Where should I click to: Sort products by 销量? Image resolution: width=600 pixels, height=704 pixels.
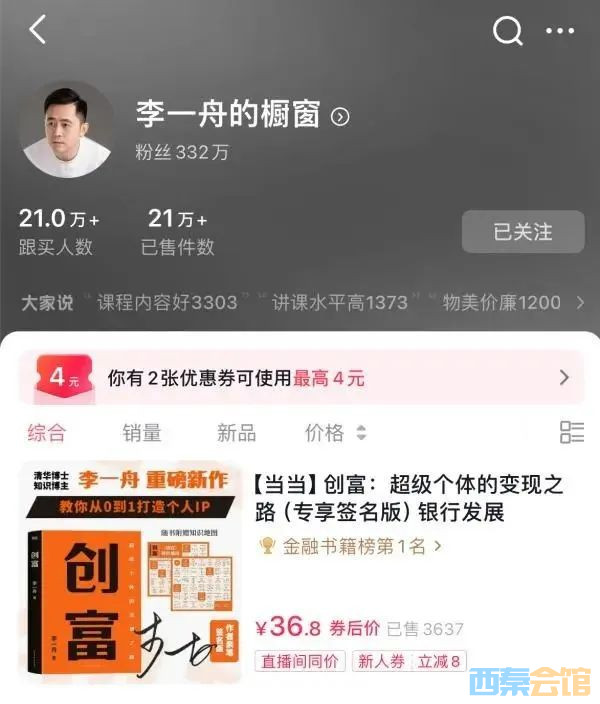[x=142, y=432]
